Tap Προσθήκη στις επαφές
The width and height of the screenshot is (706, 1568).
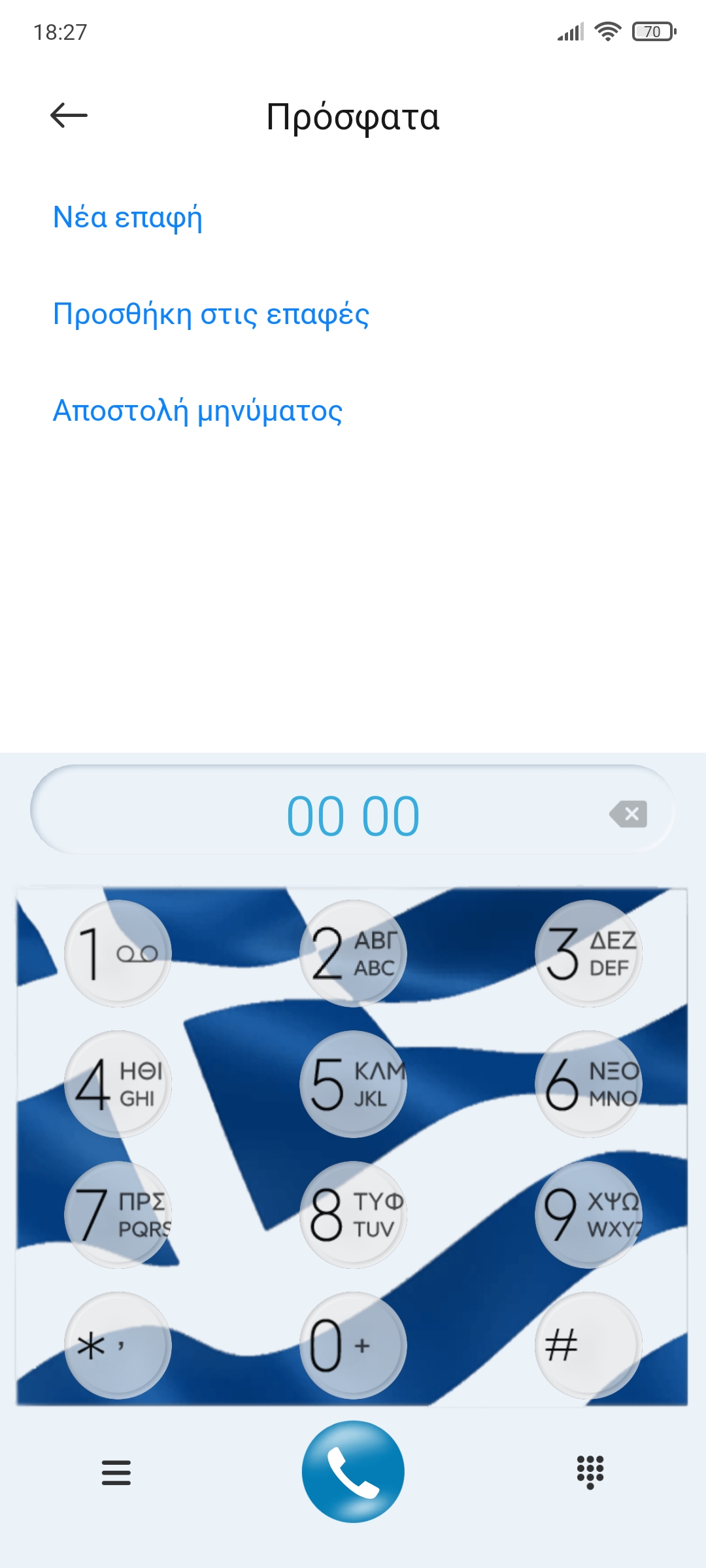coord(210,314)
